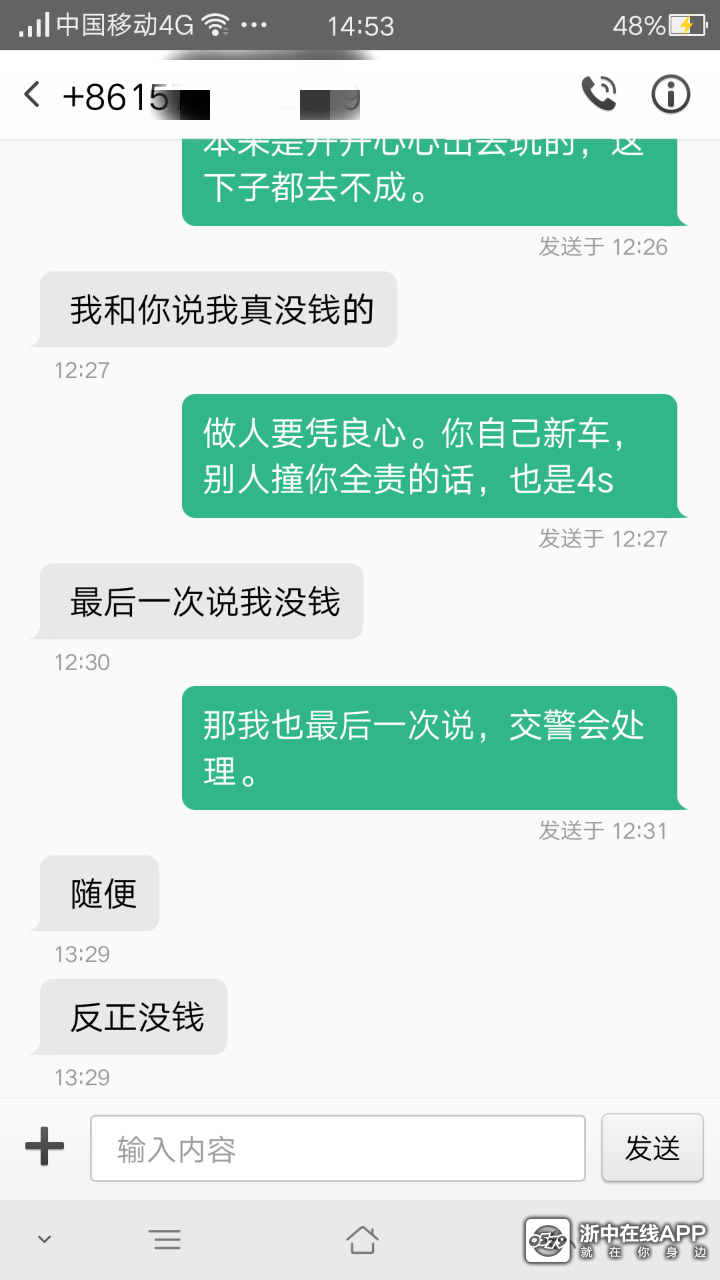This screenshot has height=1280, width=720.
Task: Go to the home screen
Action: [x=362, y=1240]
